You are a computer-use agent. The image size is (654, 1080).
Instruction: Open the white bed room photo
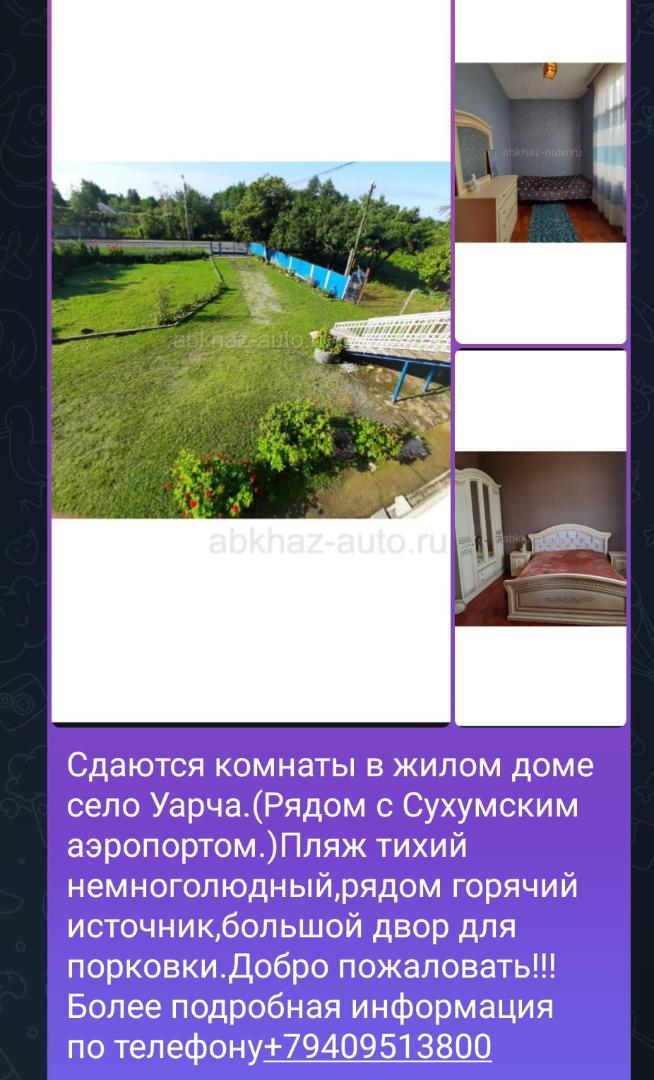[540, 538]
